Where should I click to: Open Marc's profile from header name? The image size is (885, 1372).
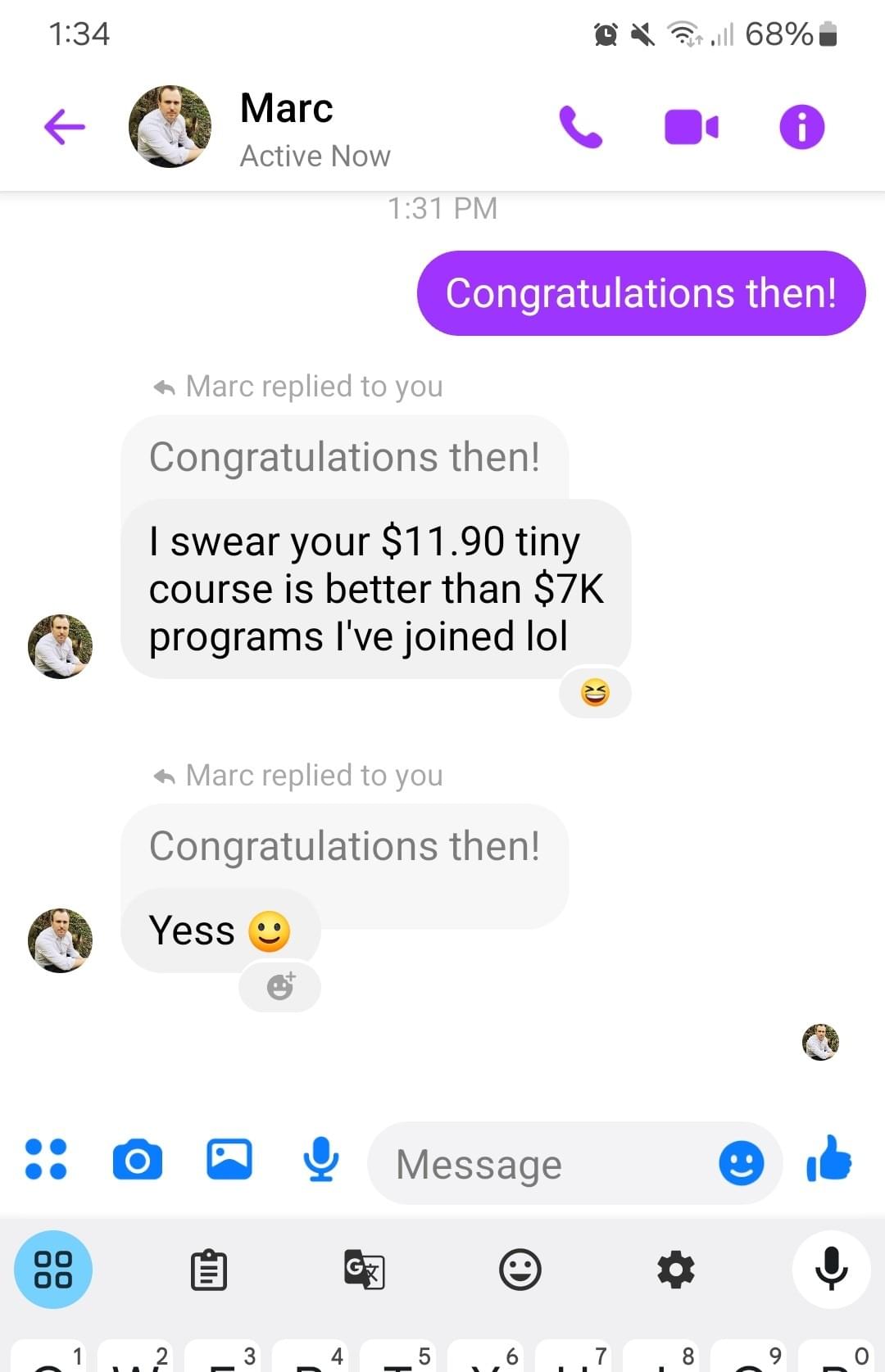286,109
